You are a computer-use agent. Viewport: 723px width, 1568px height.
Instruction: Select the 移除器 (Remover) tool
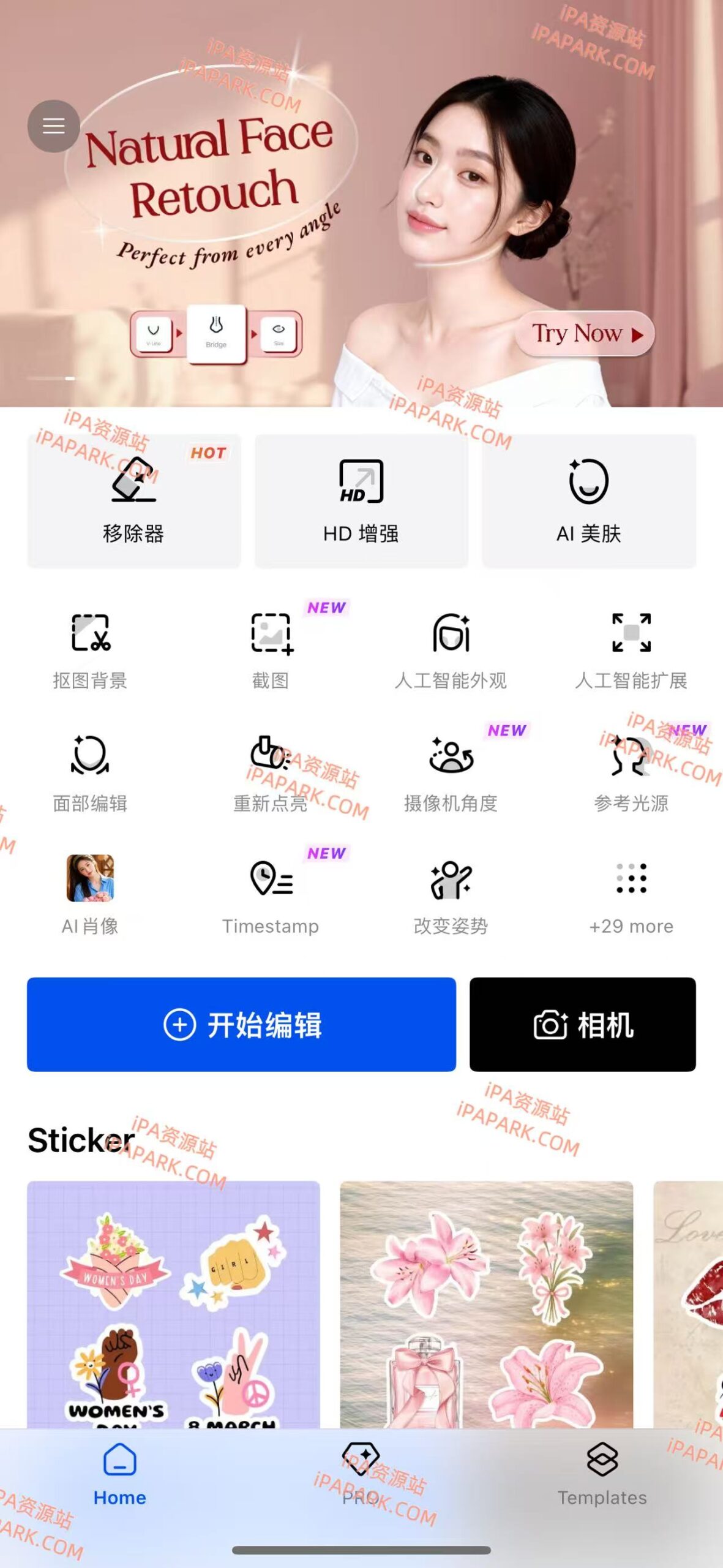133,499
